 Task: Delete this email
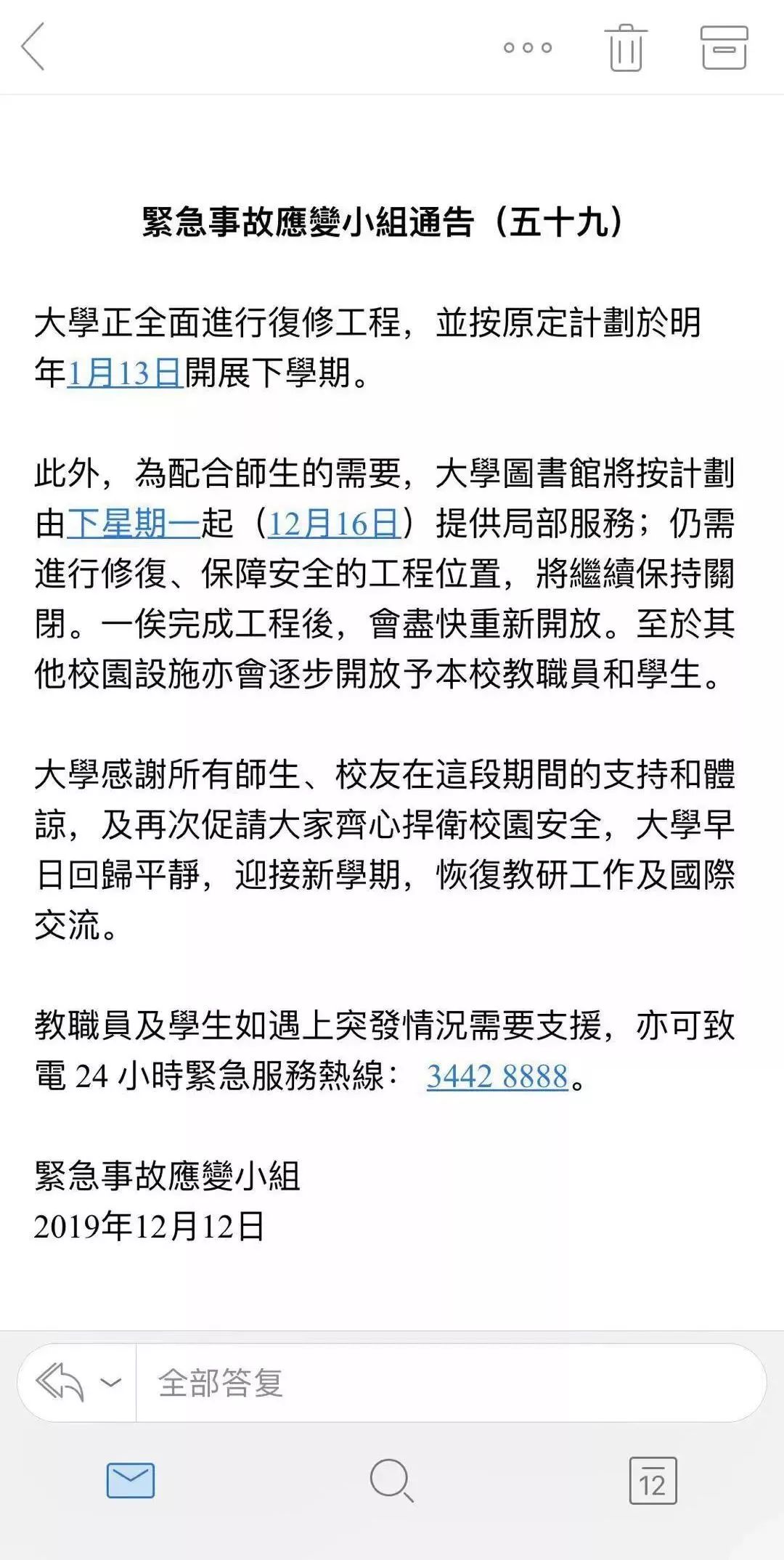click(626, 48)
